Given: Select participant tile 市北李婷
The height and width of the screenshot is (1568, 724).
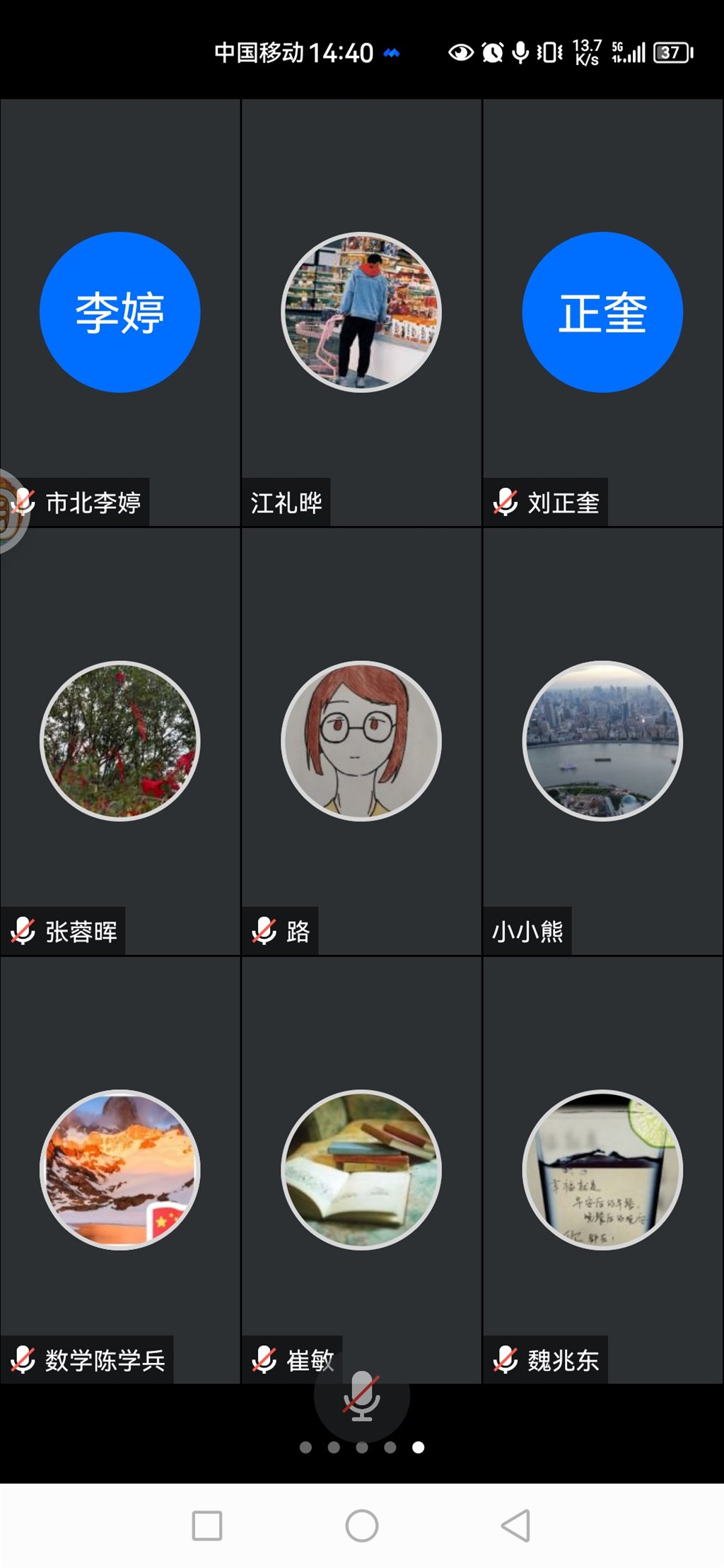Looking at the screenshot, I should [x=120, y=312].
